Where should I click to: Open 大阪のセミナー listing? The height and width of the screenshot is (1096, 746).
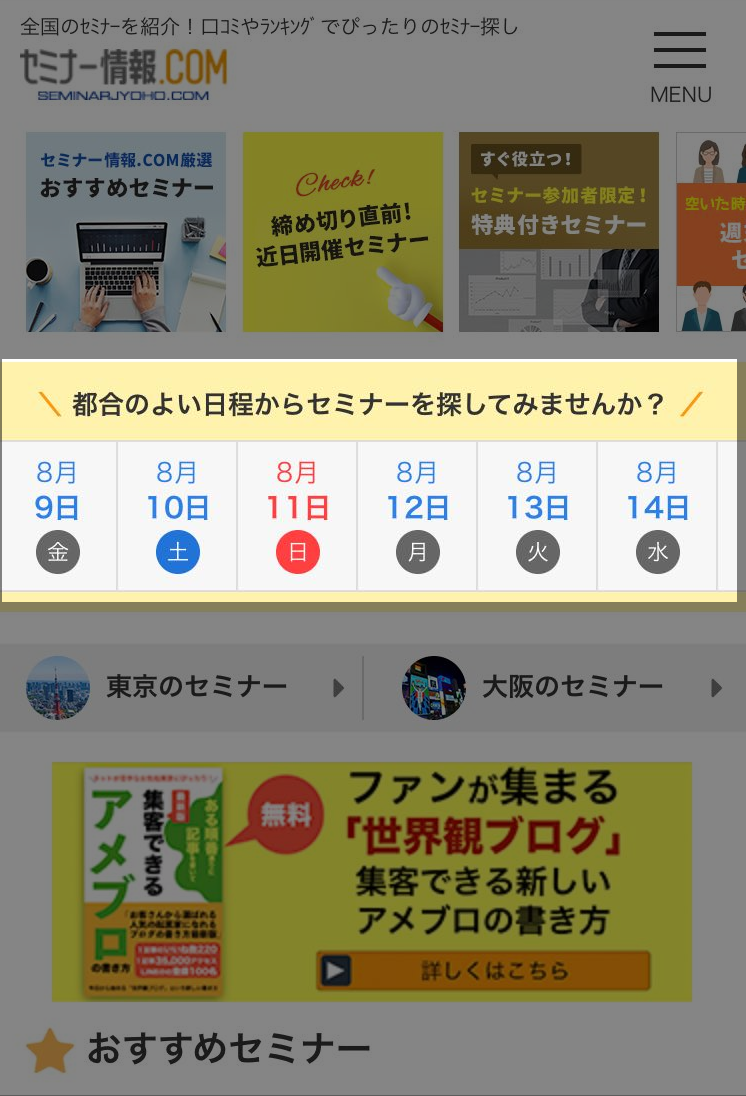click(562, 687)
